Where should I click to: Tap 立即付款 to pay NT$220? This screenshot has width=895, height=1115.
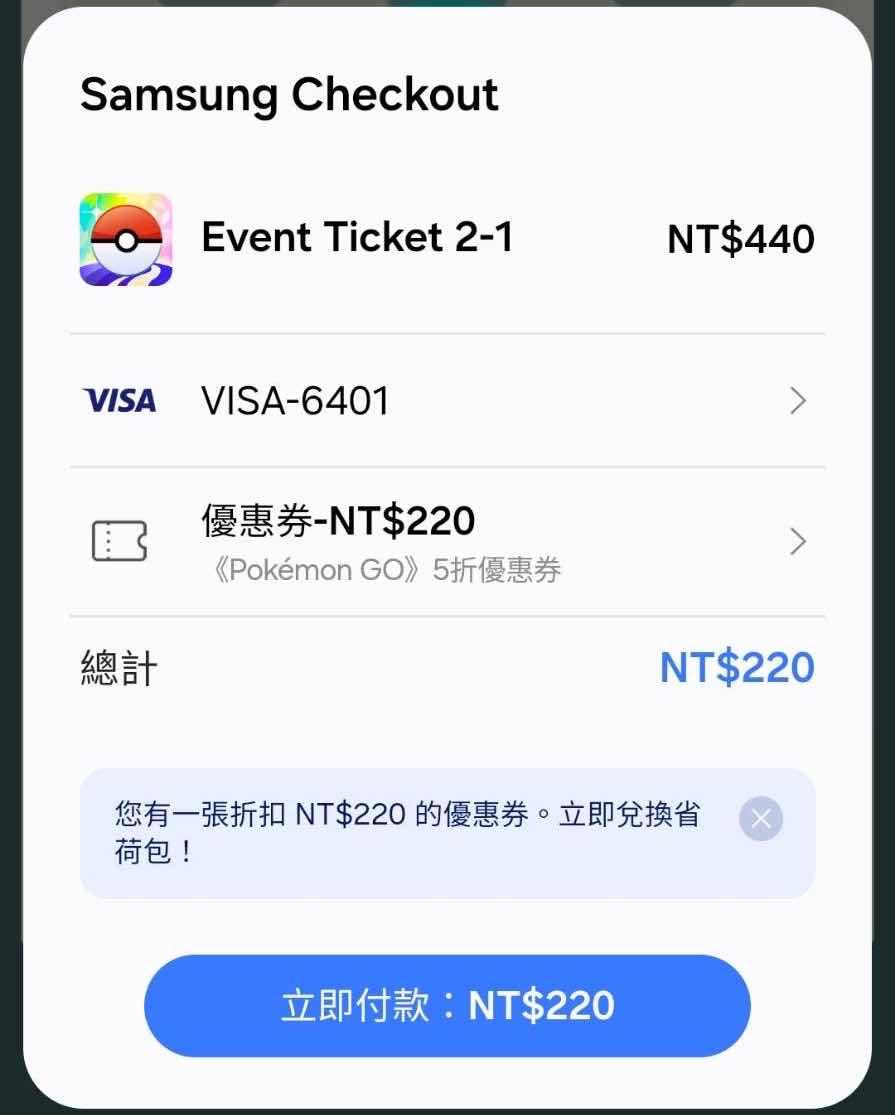(447, 1005)
